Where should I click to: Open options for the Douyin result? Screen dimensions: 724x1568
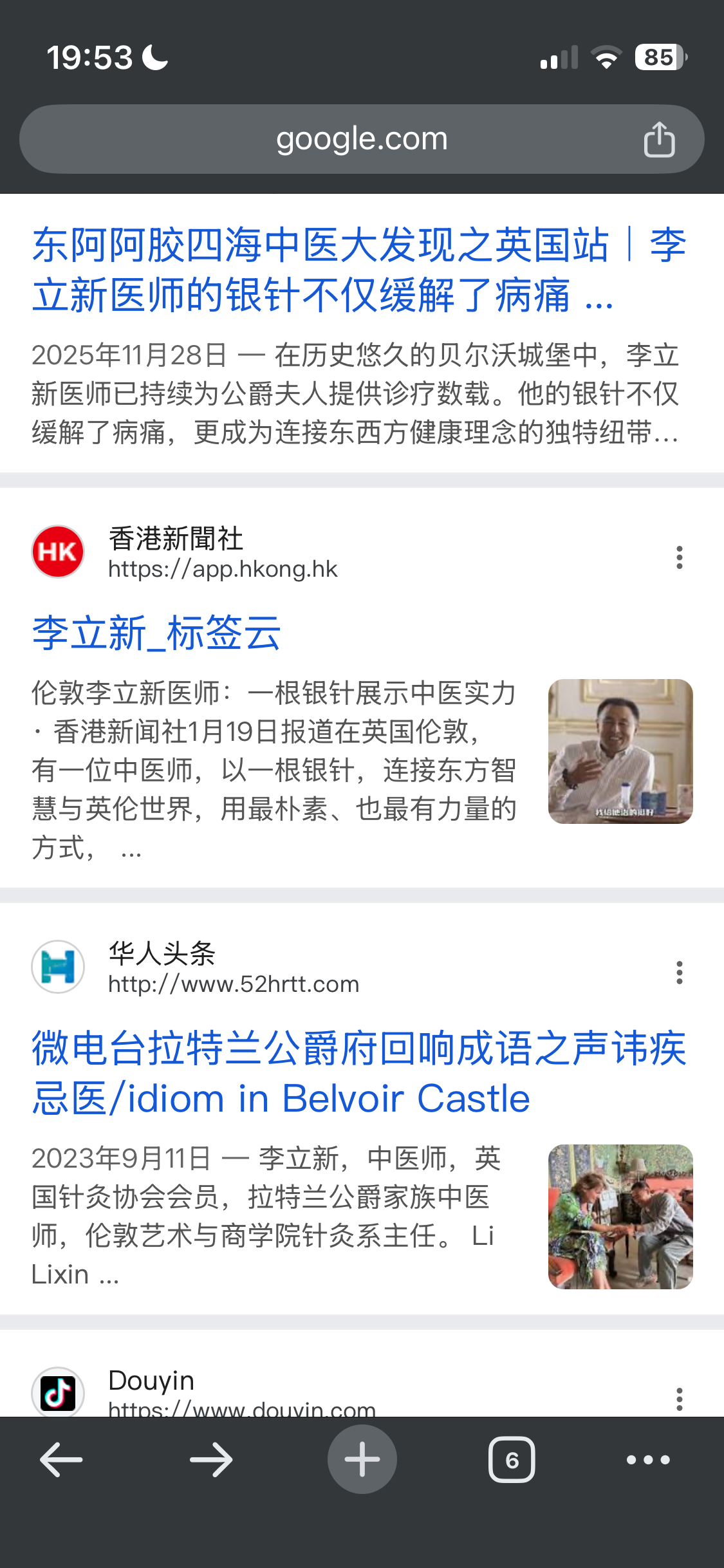click(x=679, y=1399)
